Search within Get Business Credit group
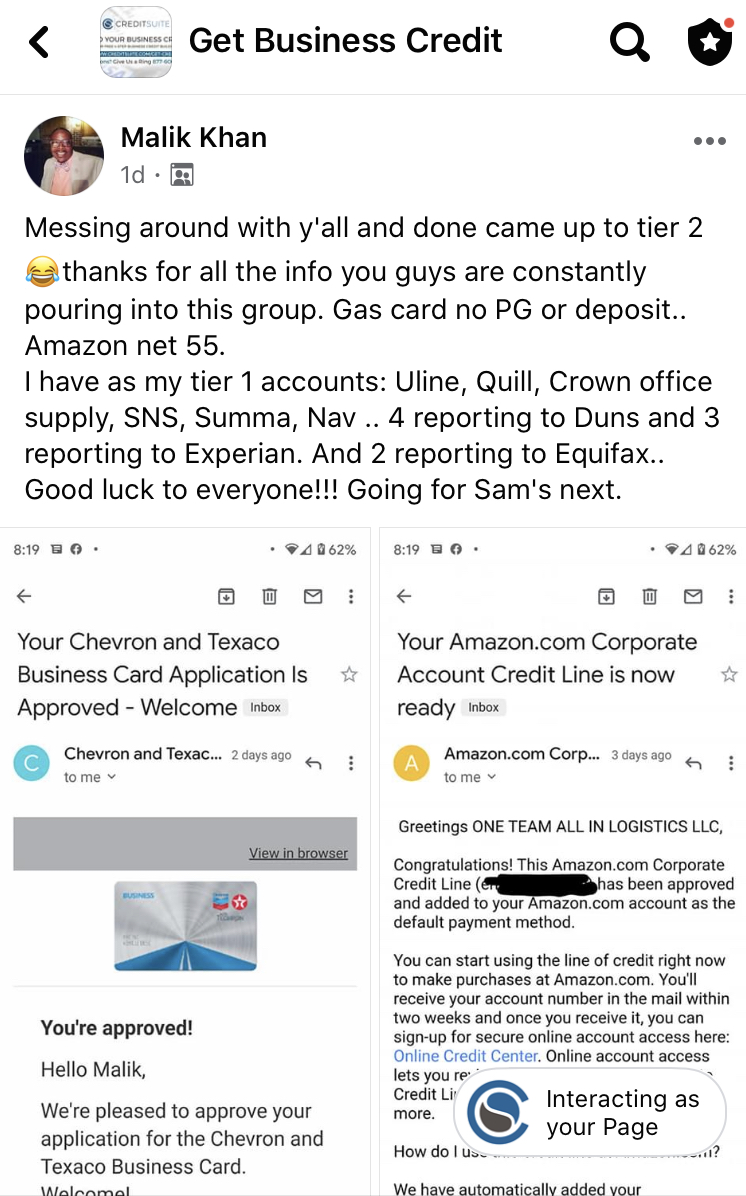Viewport: 746px width, 1196px height. pyautogui.click(x=630, y=42)
